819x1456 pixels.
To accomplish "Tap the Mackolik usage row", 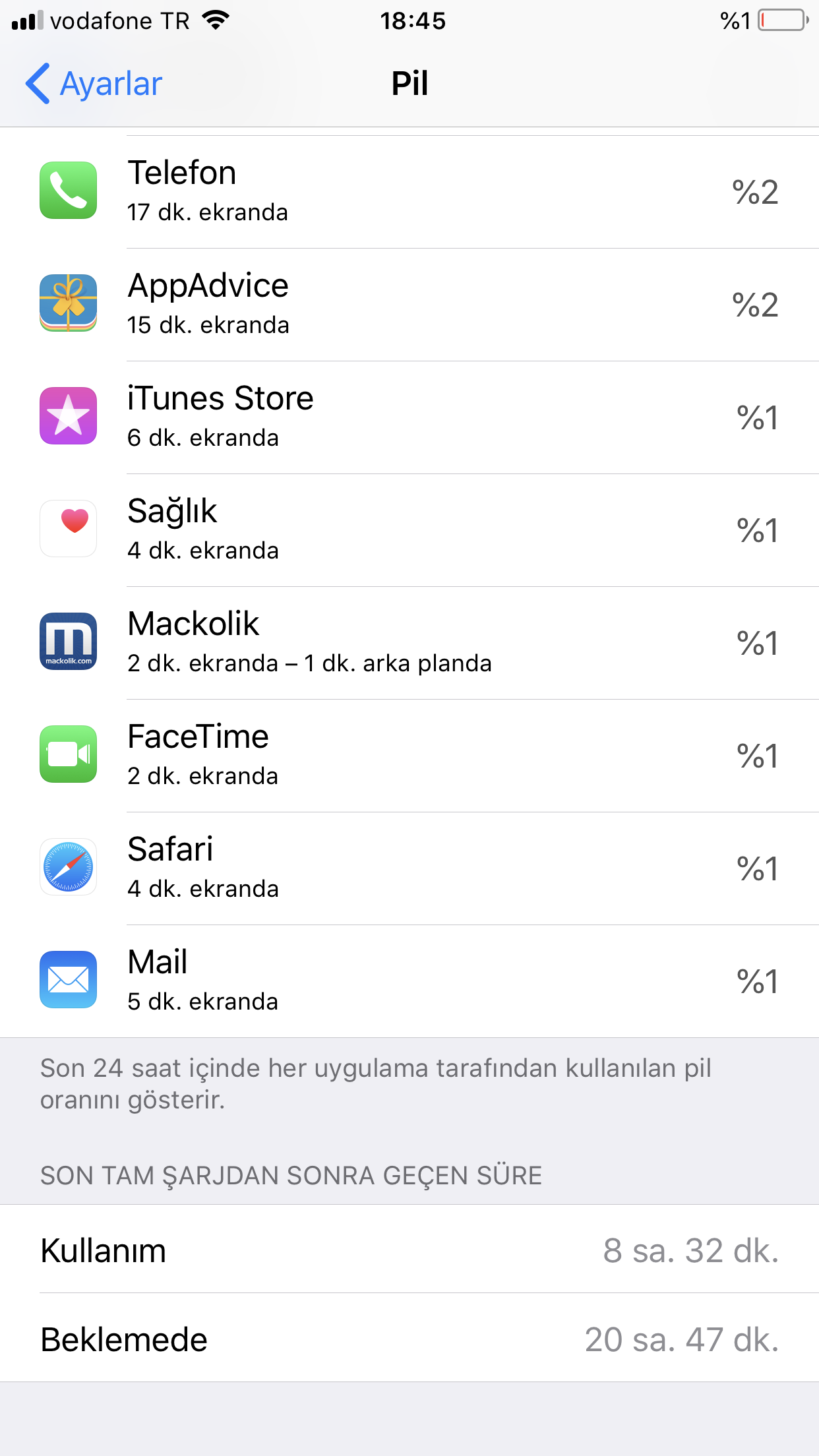I will [x=409, y=643].
